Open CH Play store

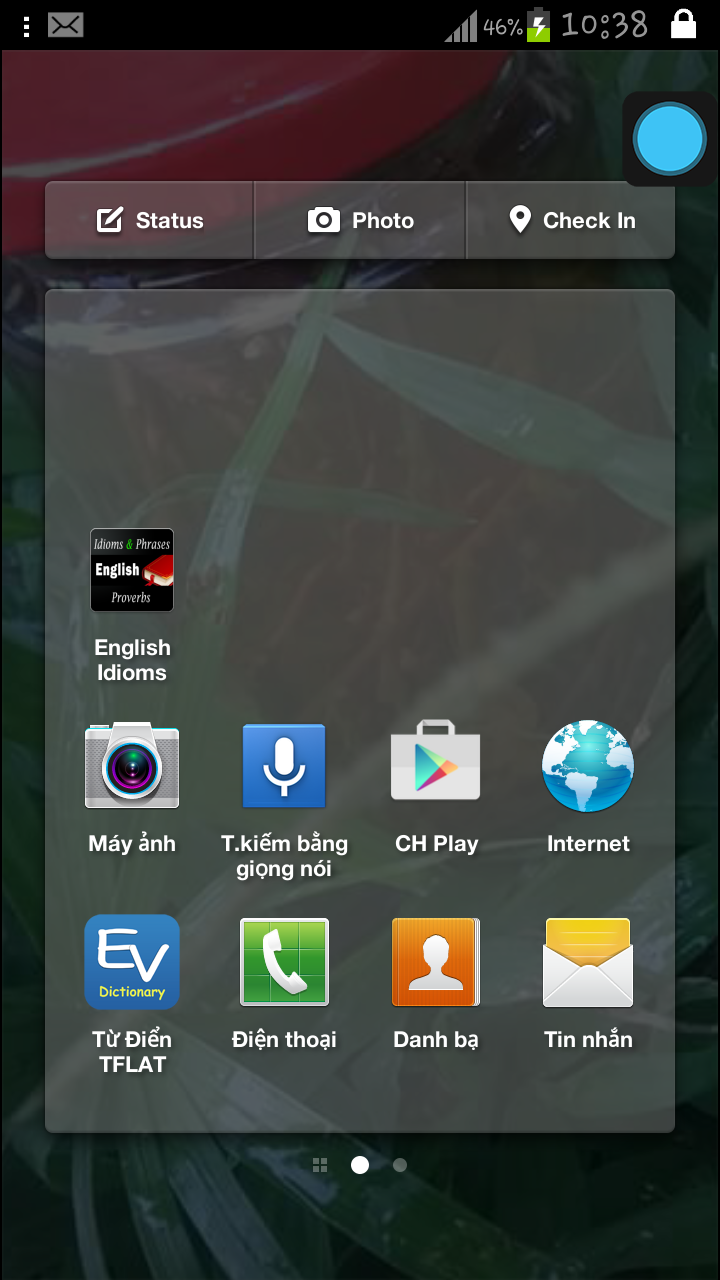tap(436, 766)
